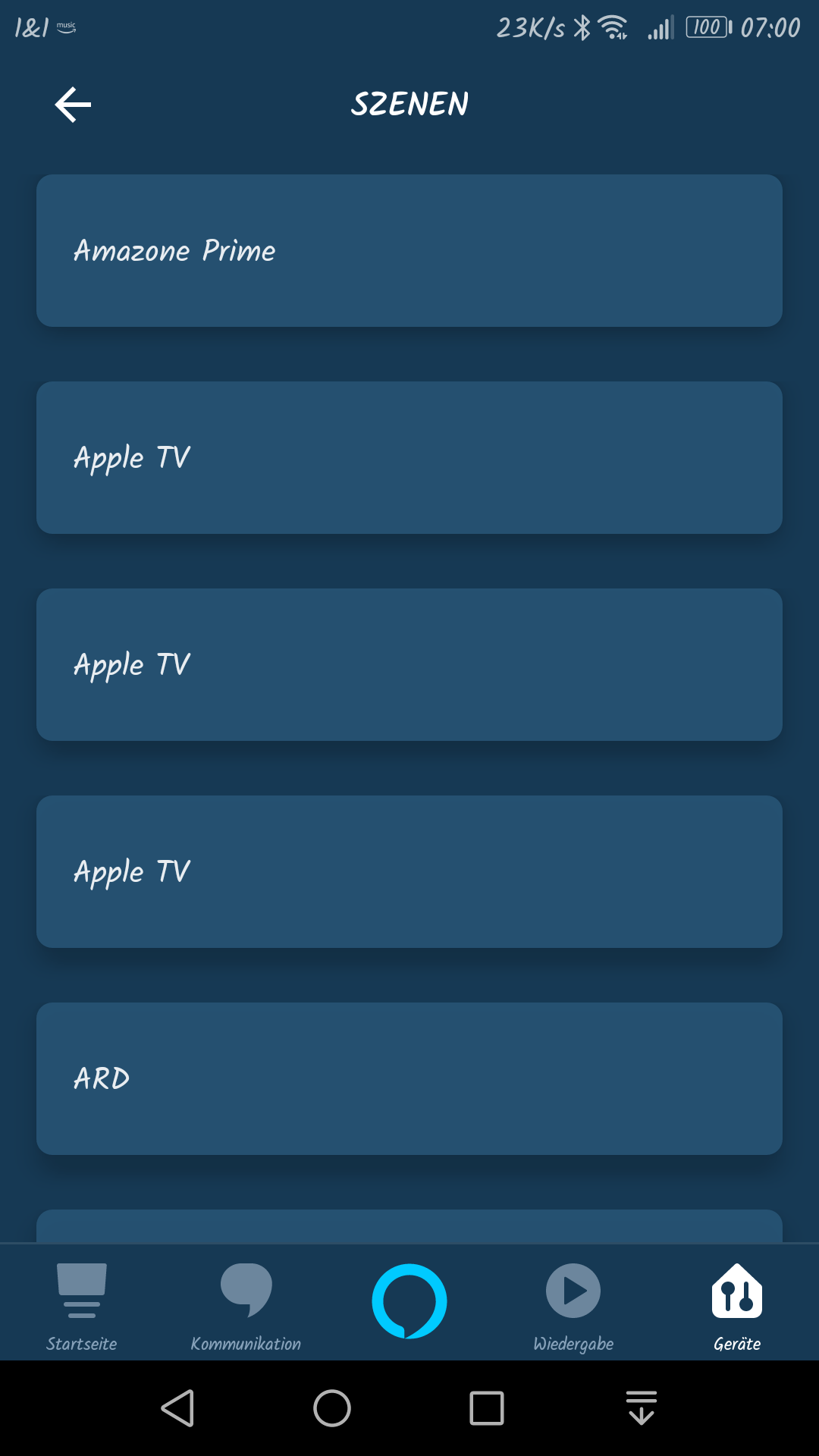Open the Amazone Prime scene
819x1456 pixels.
click(x=409, y=251)
